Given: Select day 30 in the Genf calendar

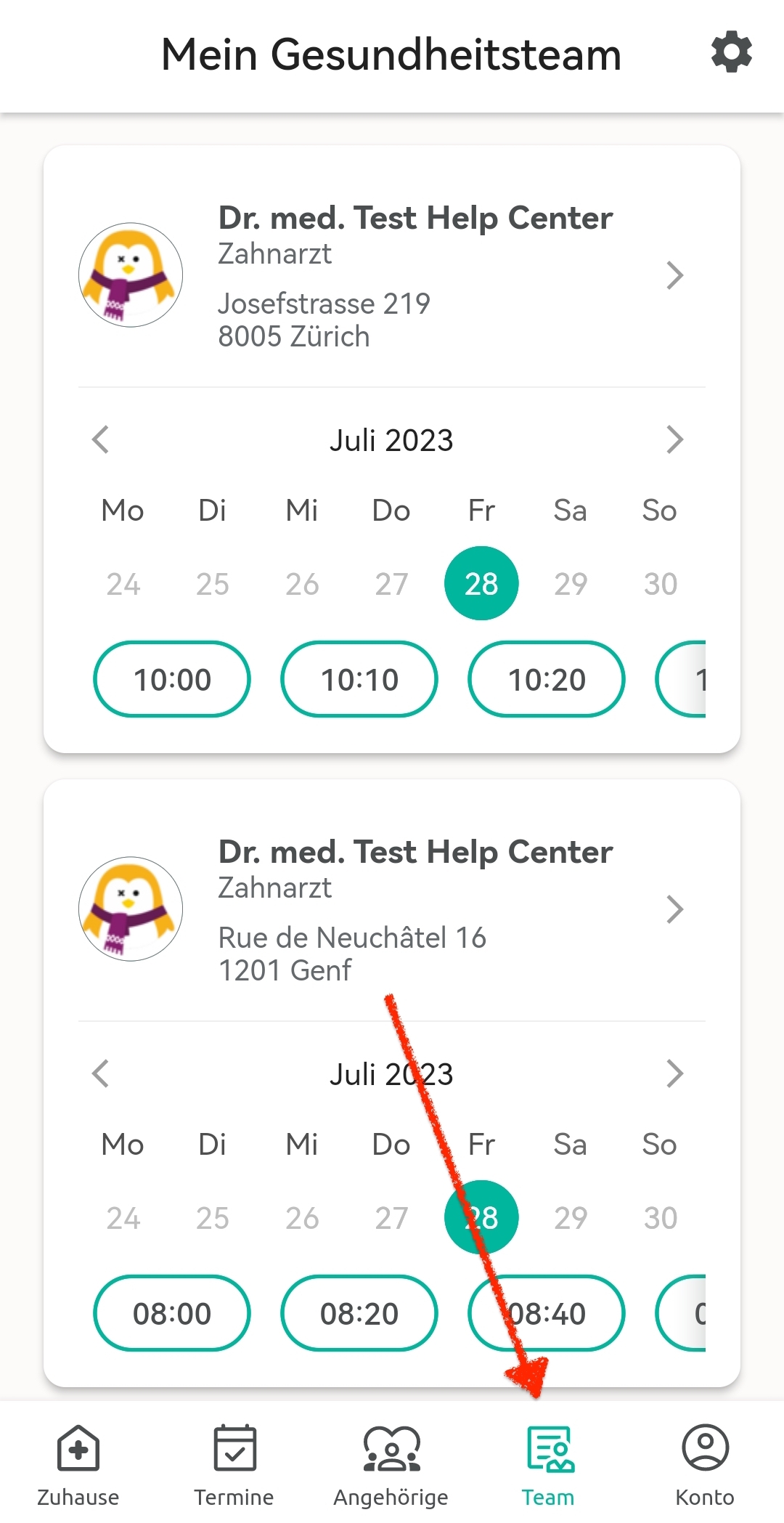Looking at the screenshot, I should pyautogui.click(x=660, y=1218).
